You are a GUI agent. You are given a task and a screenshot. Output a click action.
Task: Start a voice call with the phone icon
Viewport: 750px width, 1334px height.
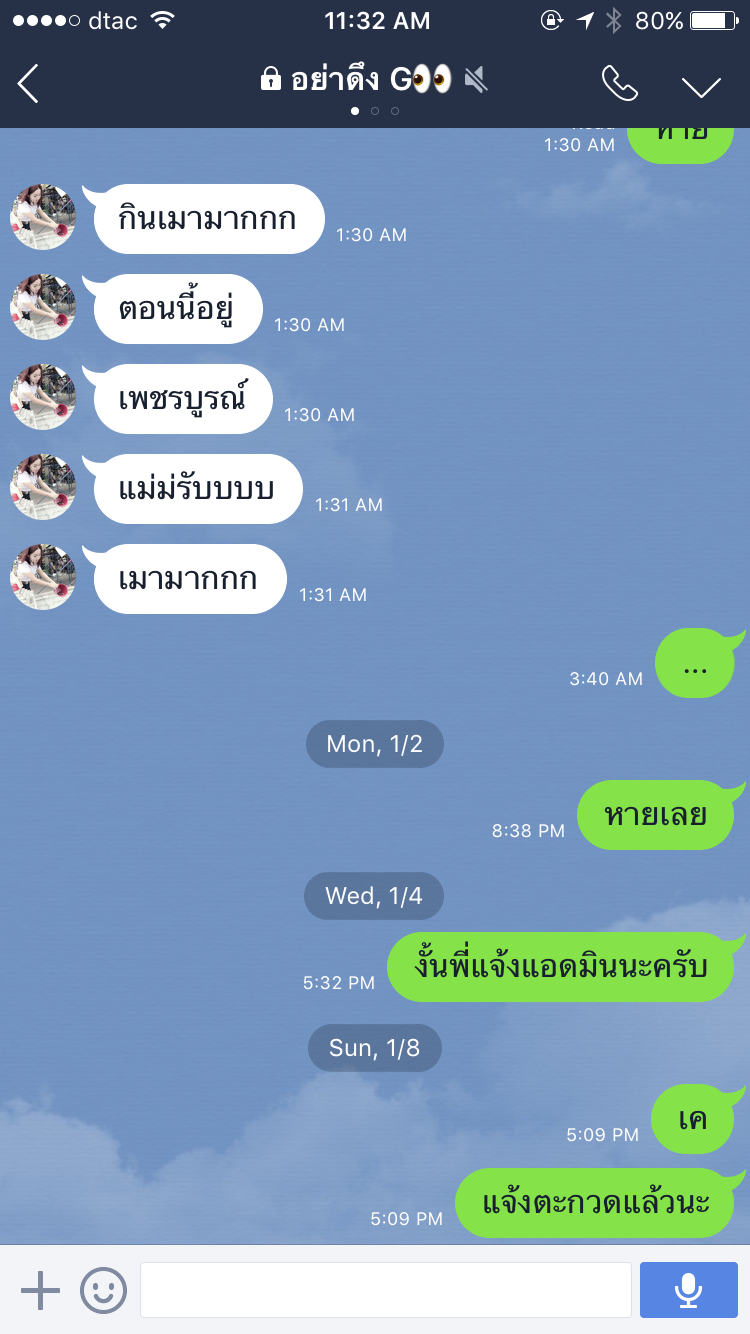point(620,84)
